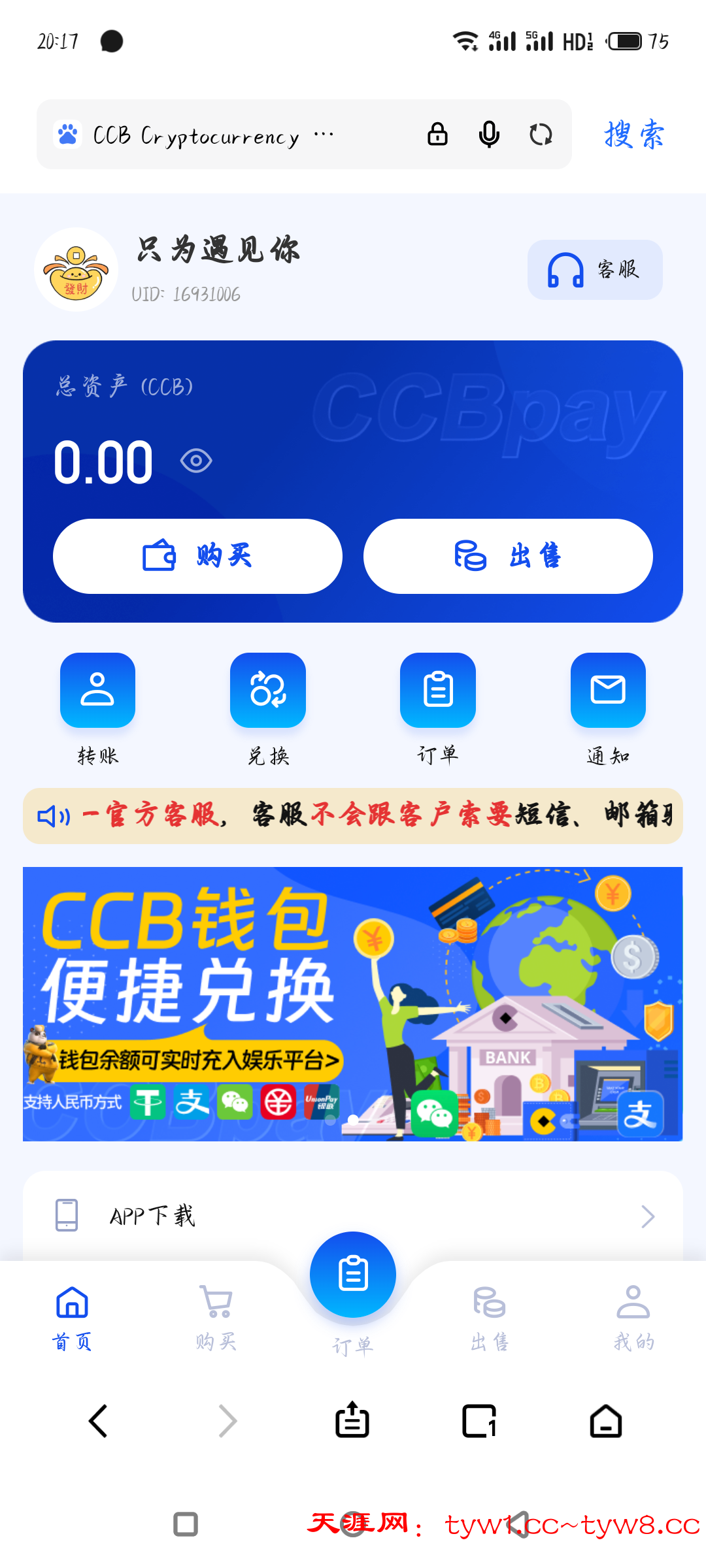The width and height of the screenshot is (706, 1568).
Task: Reload the page with the refresh icon
Action: [541, 134]
